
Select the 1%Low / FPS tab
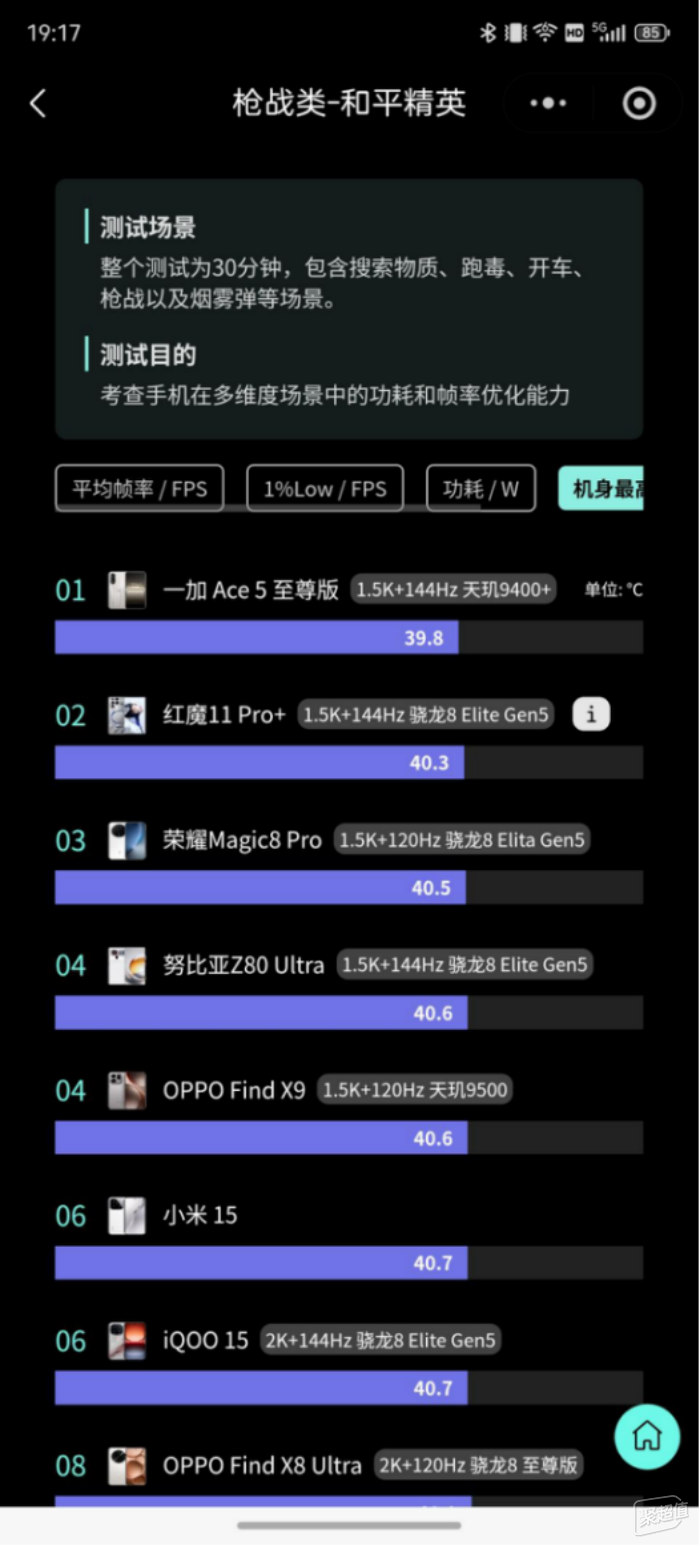[325, 489]
